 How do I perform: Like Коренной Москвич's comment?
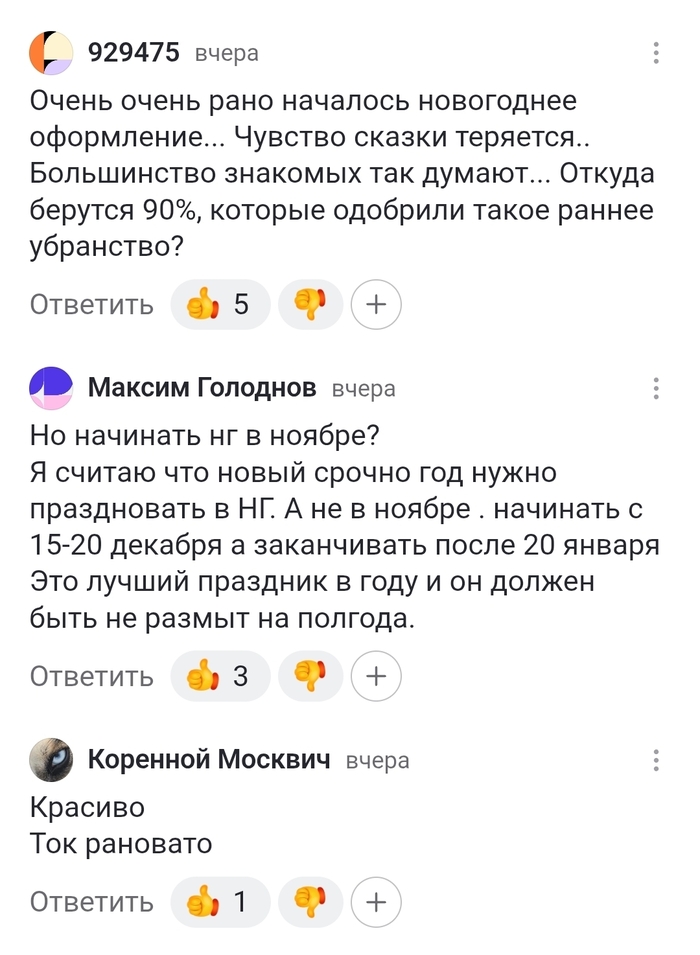point(220,903)
